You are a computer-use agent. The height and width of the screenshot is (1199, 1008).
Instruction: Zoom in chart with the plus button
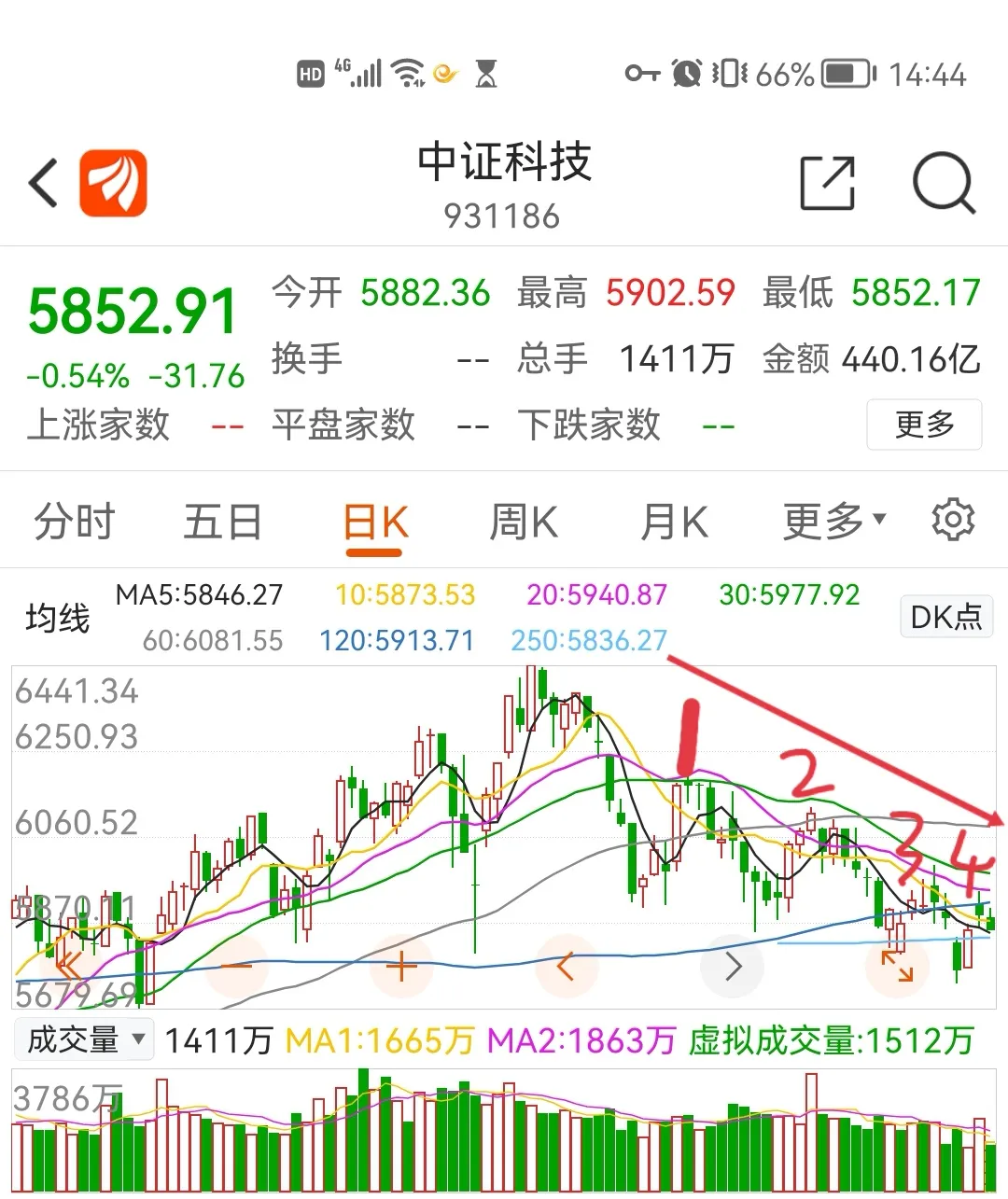[x=401, y=966]
